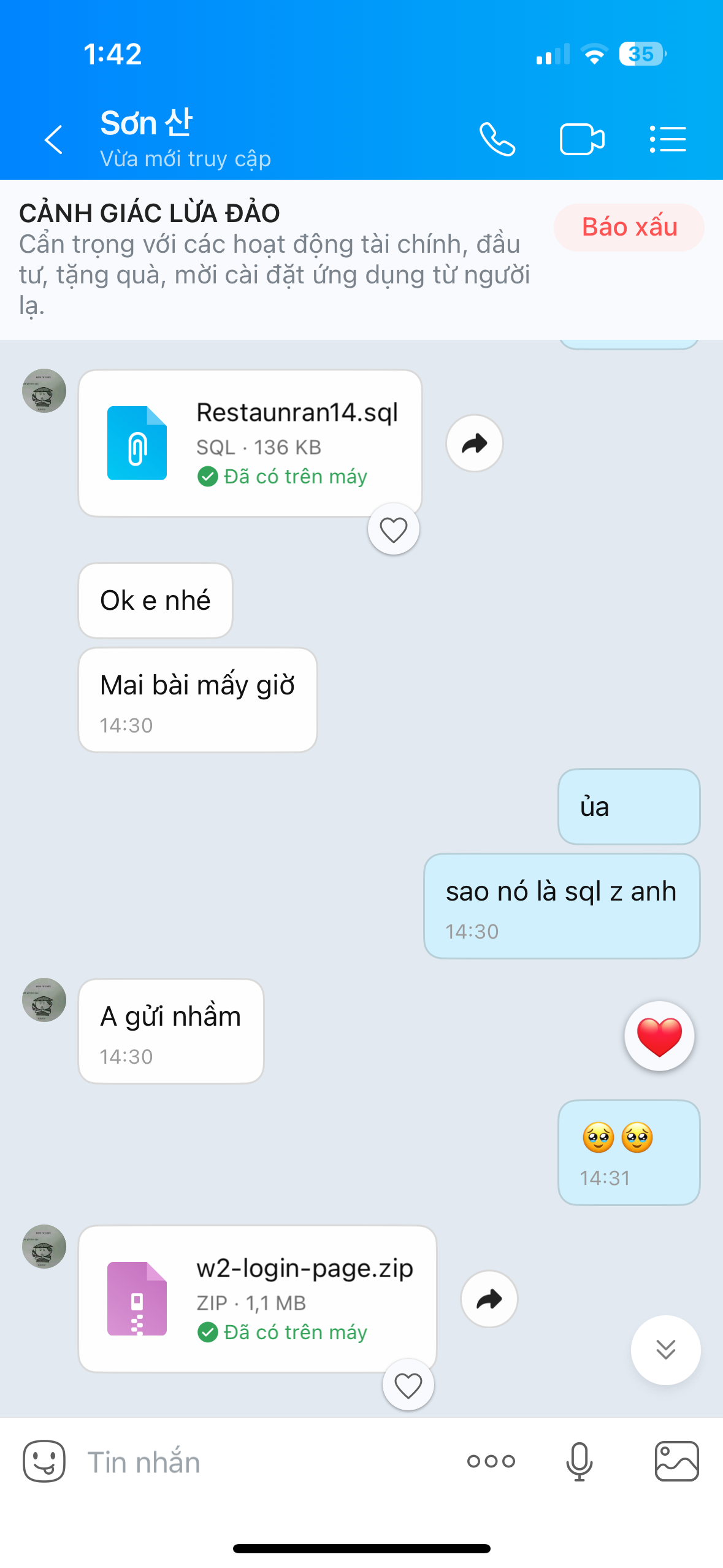Viewport: 723px width, 1568px height.
Task: Jump to the latest messages
Action: 665,1350
